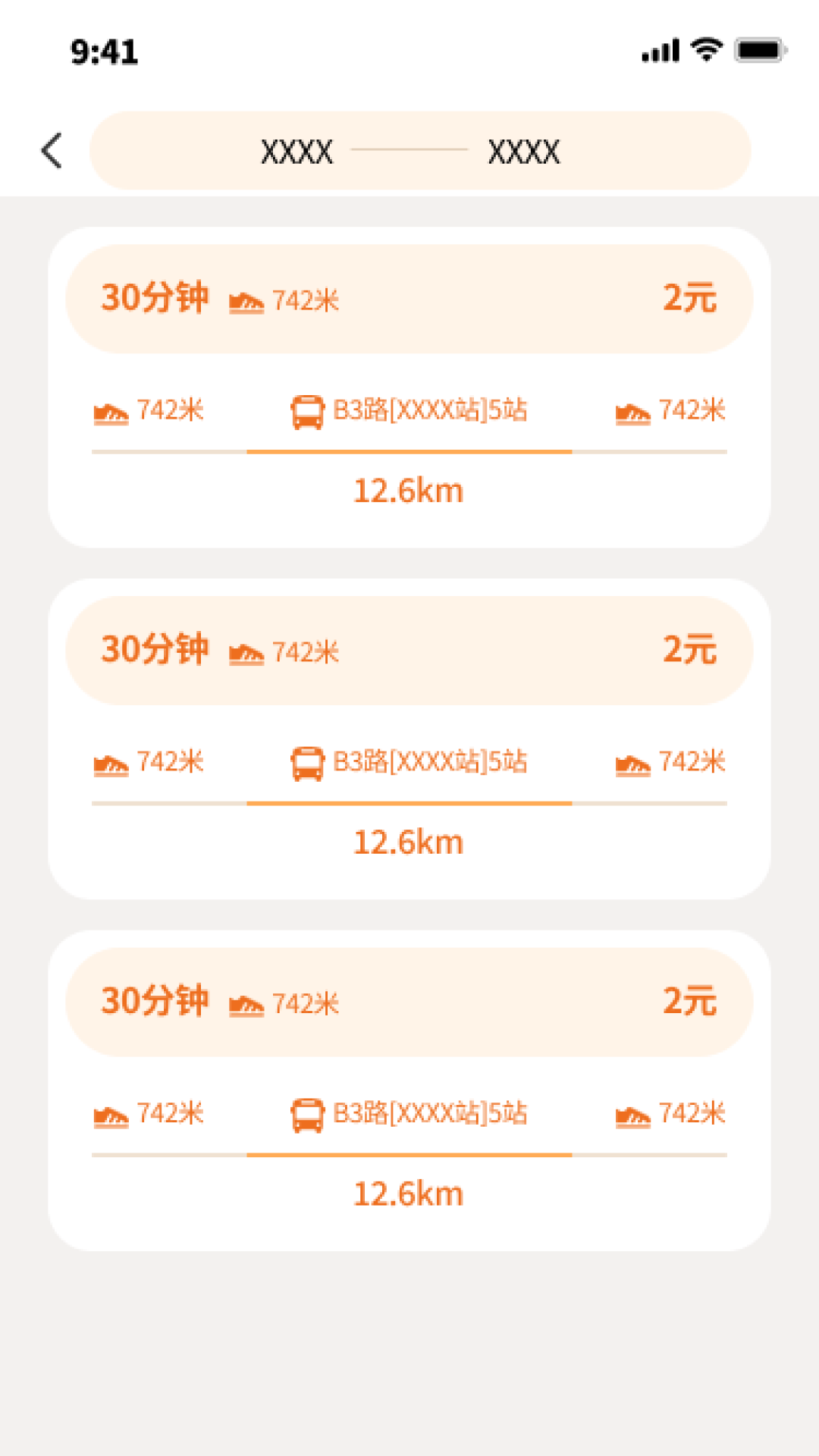Select the 2元 fare on the second route
The image size is (819, 1456).
pyautogui.click(x=689, y=648)
